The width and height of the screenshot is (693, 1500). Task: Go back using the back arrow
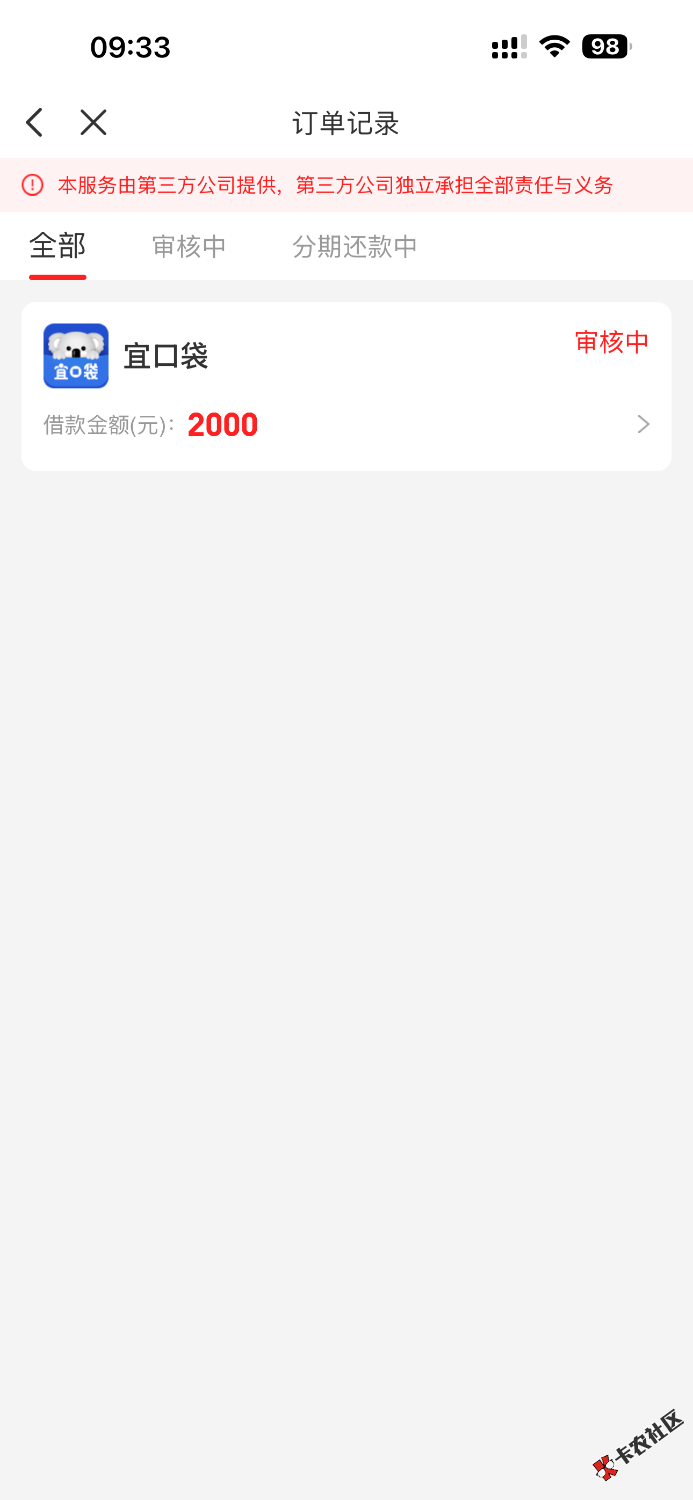pos(35,123)
